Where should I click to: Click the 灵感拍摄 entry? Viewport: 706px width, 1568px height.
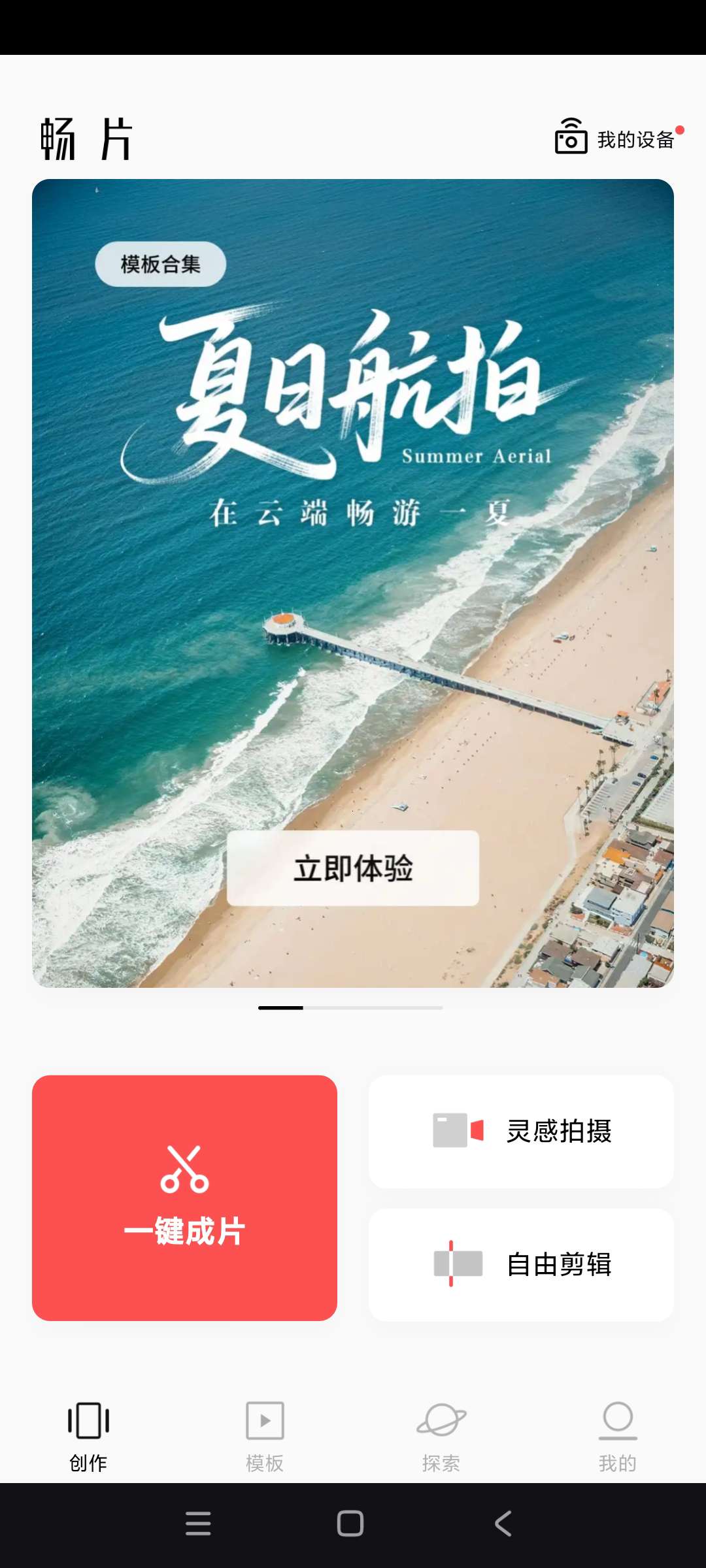pyautogui.click(x=521, y=1131)
